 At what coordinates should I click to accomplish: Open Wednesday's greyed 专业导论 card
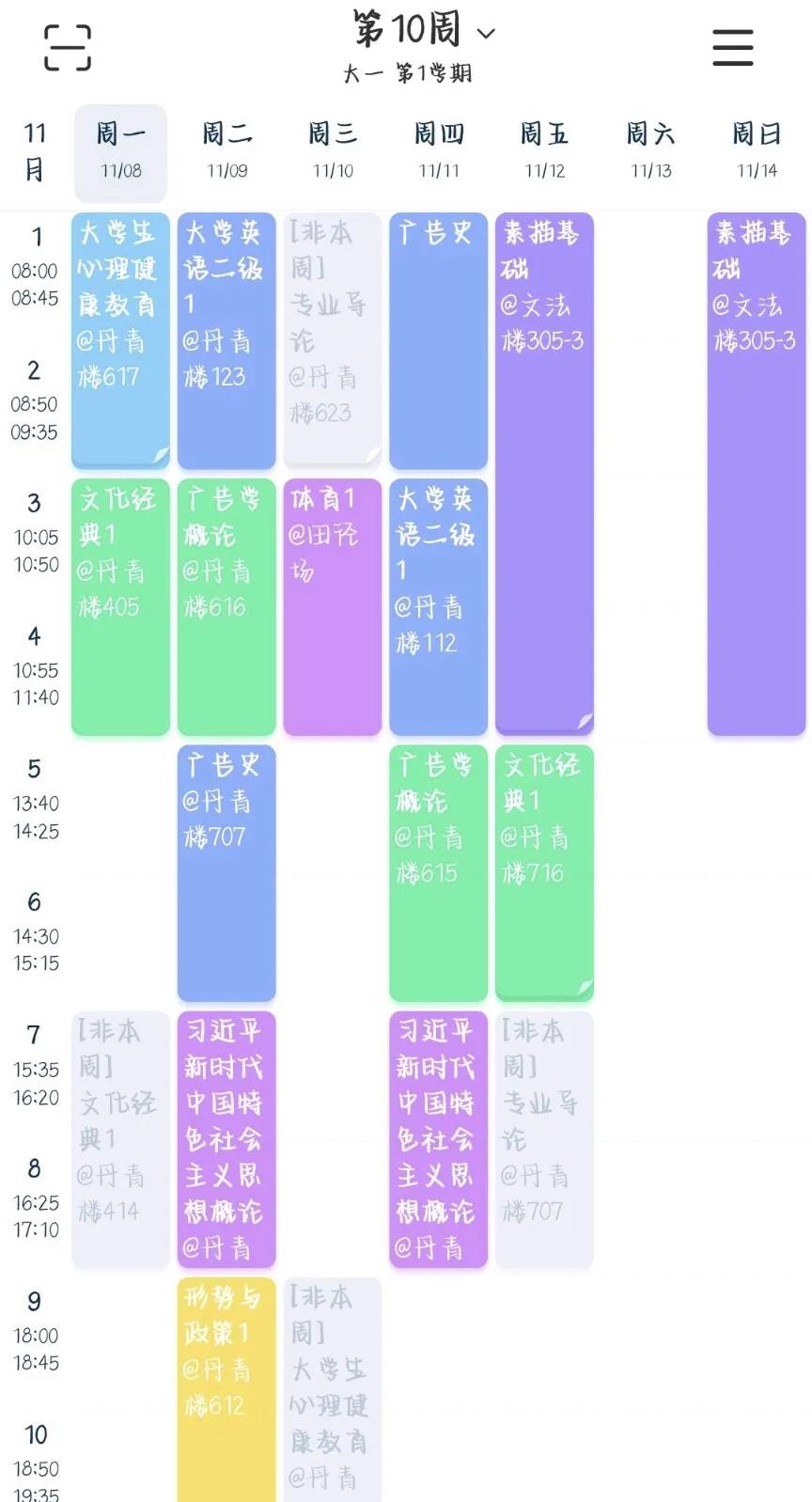point(333,340)
